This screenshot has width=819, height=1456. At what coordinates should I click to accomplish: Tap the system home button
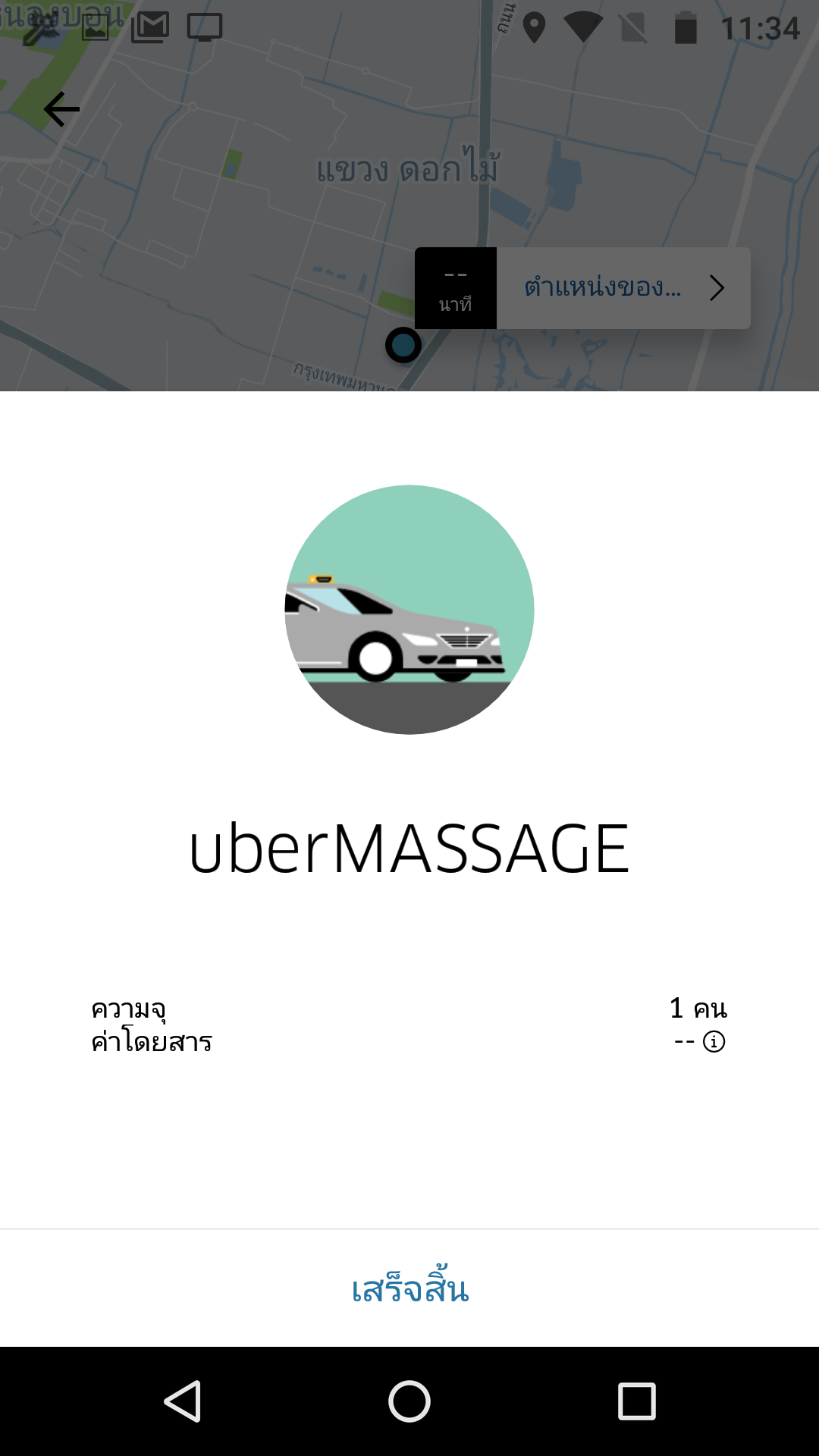coord(409,1401)
